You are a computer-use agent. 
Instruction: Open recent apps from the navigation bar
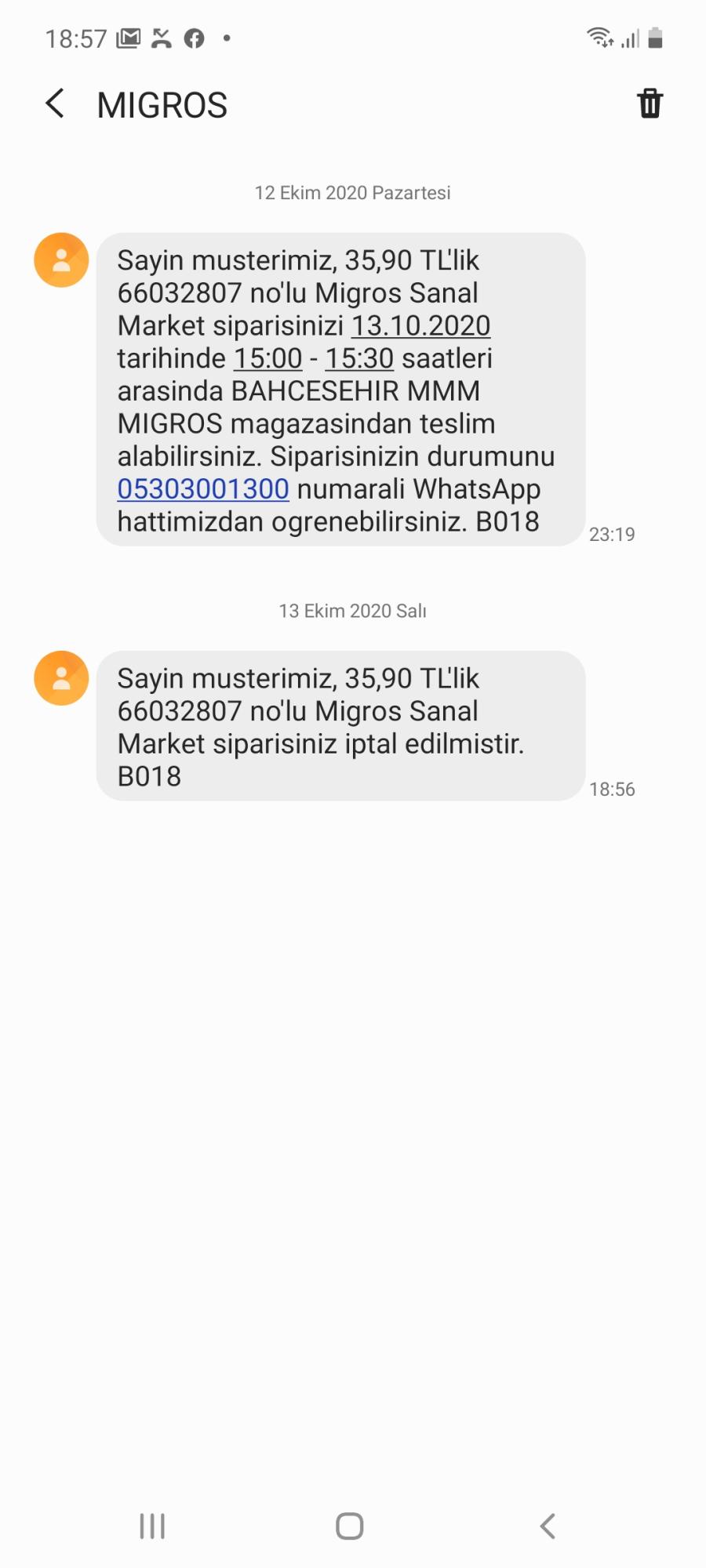pyautogui.click(x=152, y=1526)
